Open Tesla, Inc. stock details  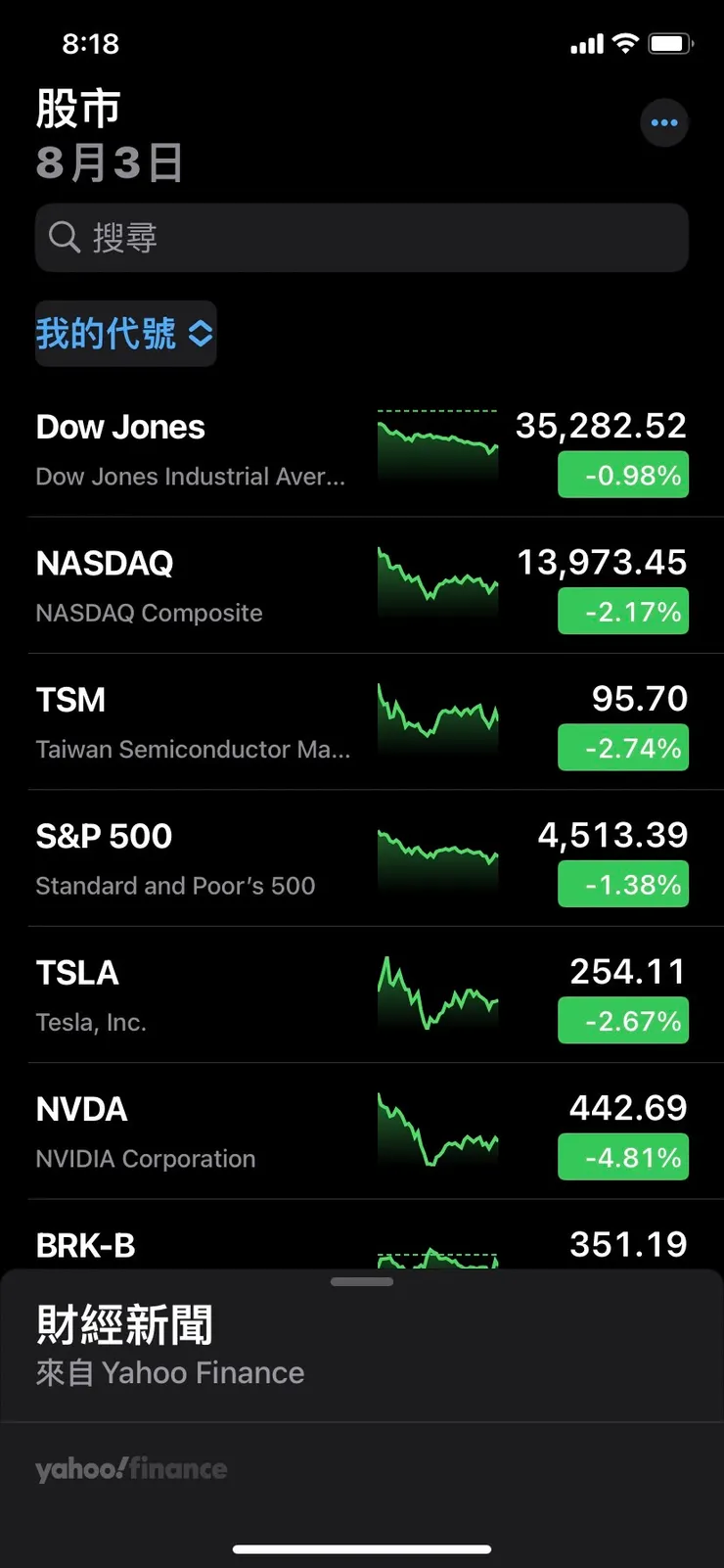pos(196,995)
